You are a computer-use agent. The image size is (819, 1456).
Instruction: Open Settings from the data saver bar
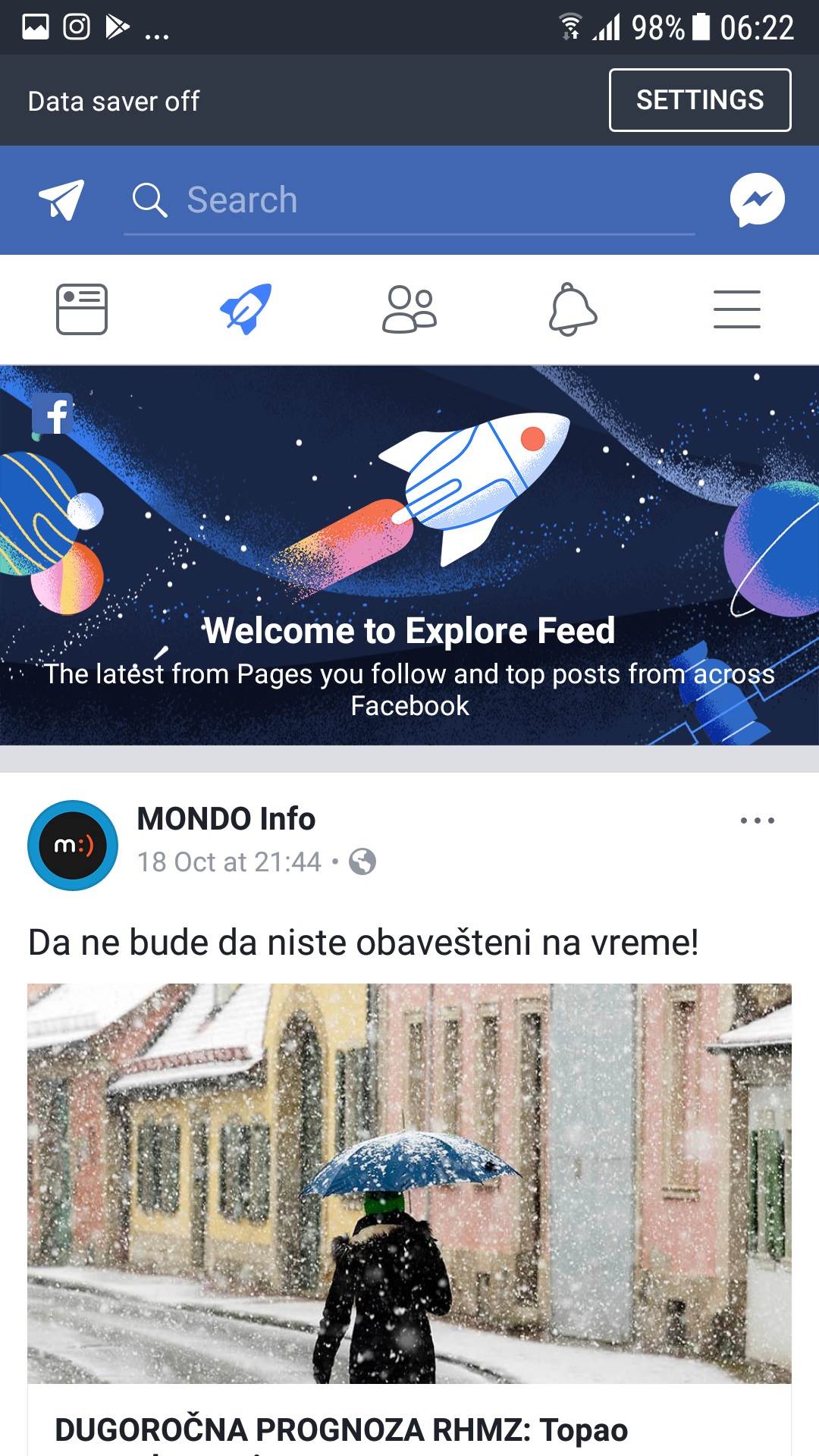point(698,99)
